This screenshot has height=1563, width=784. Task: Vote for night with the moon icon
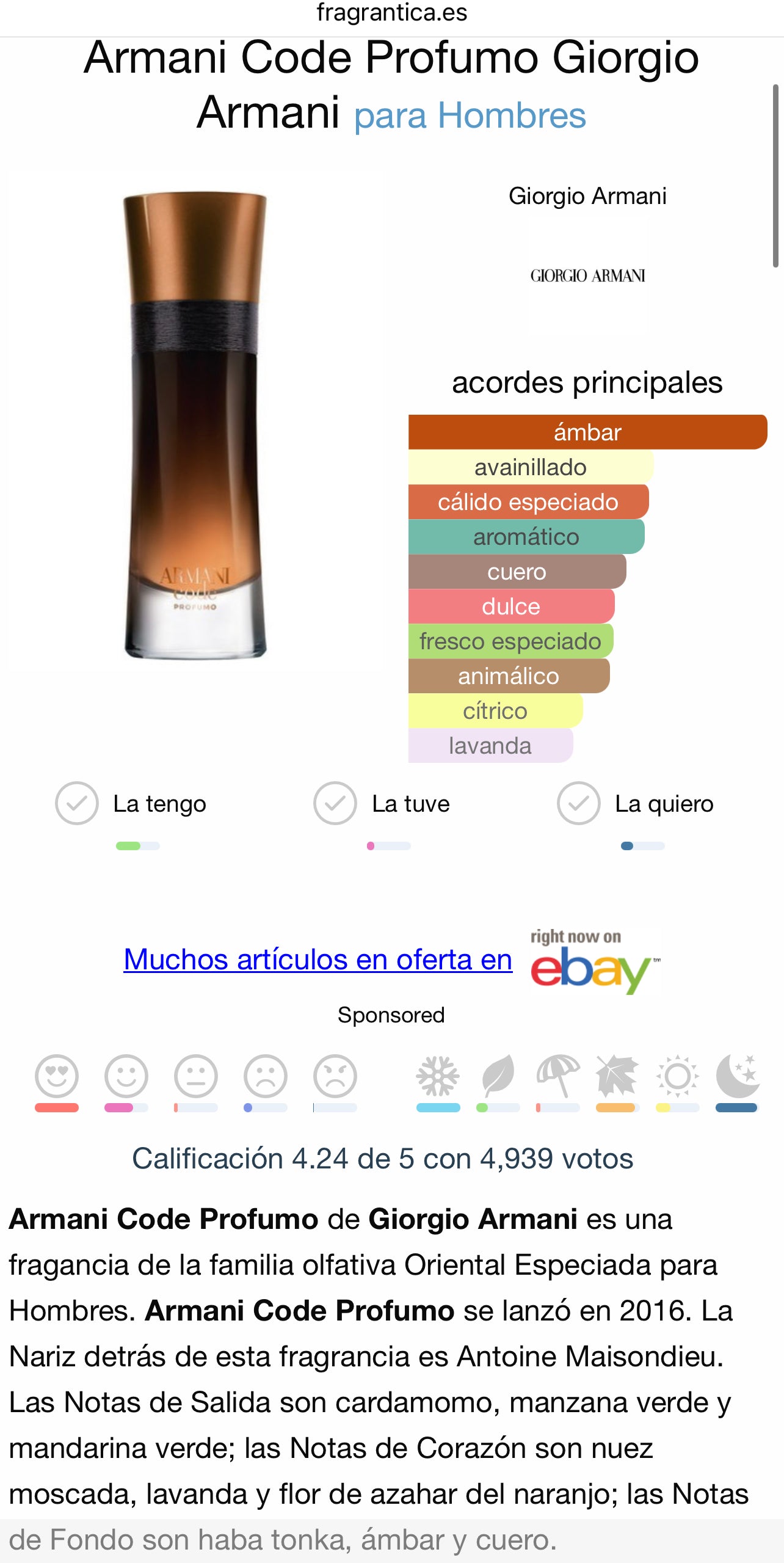pyautogui.click(x=737, y=1076)
